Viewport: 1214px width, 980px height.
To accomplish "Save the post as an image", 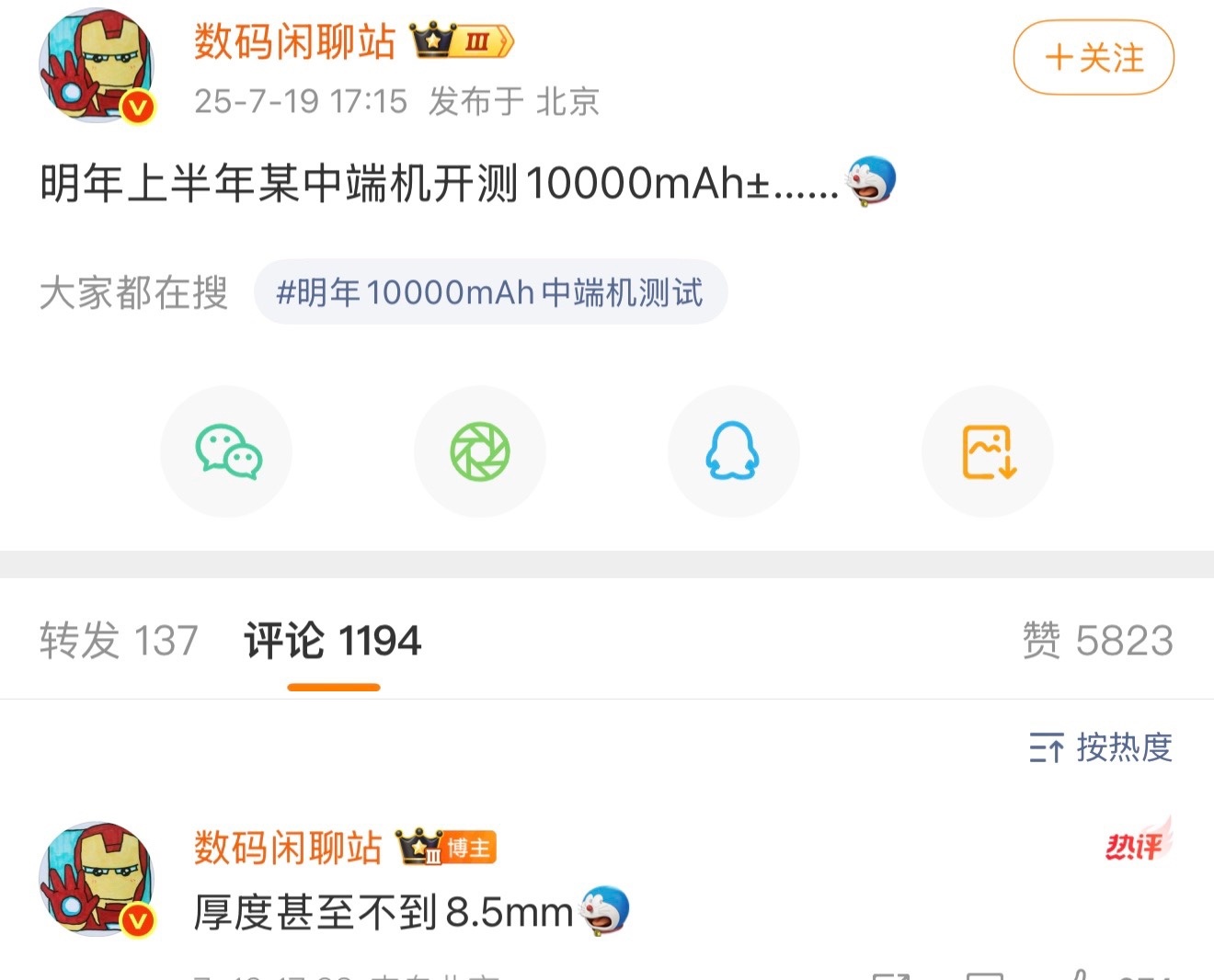I will 988,451.
